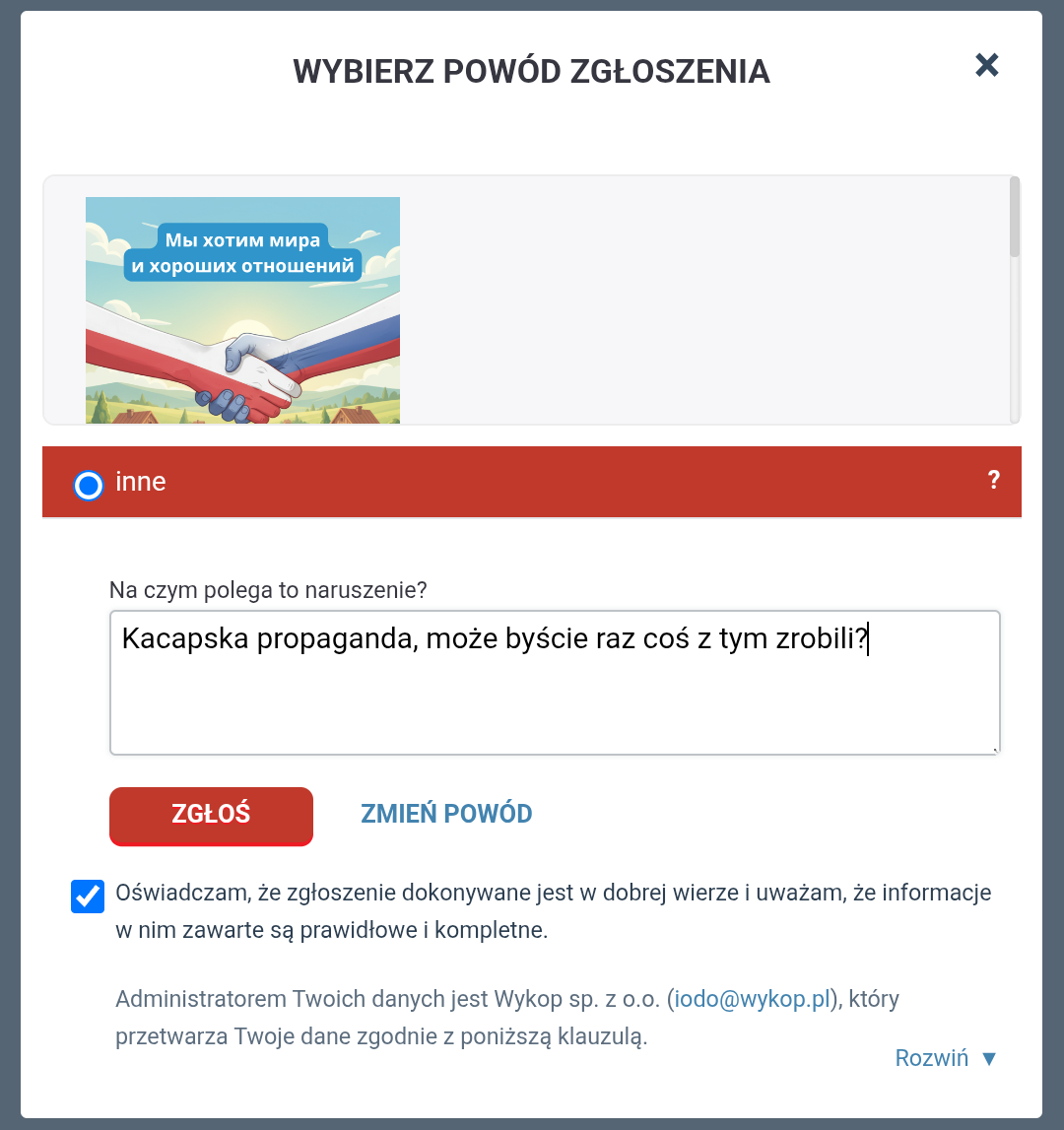Image resolution: width=1064 pixels, height=1130 pixels.
Task: Open the question mark help for 'inne'
Action: click(x=993, y=481)
